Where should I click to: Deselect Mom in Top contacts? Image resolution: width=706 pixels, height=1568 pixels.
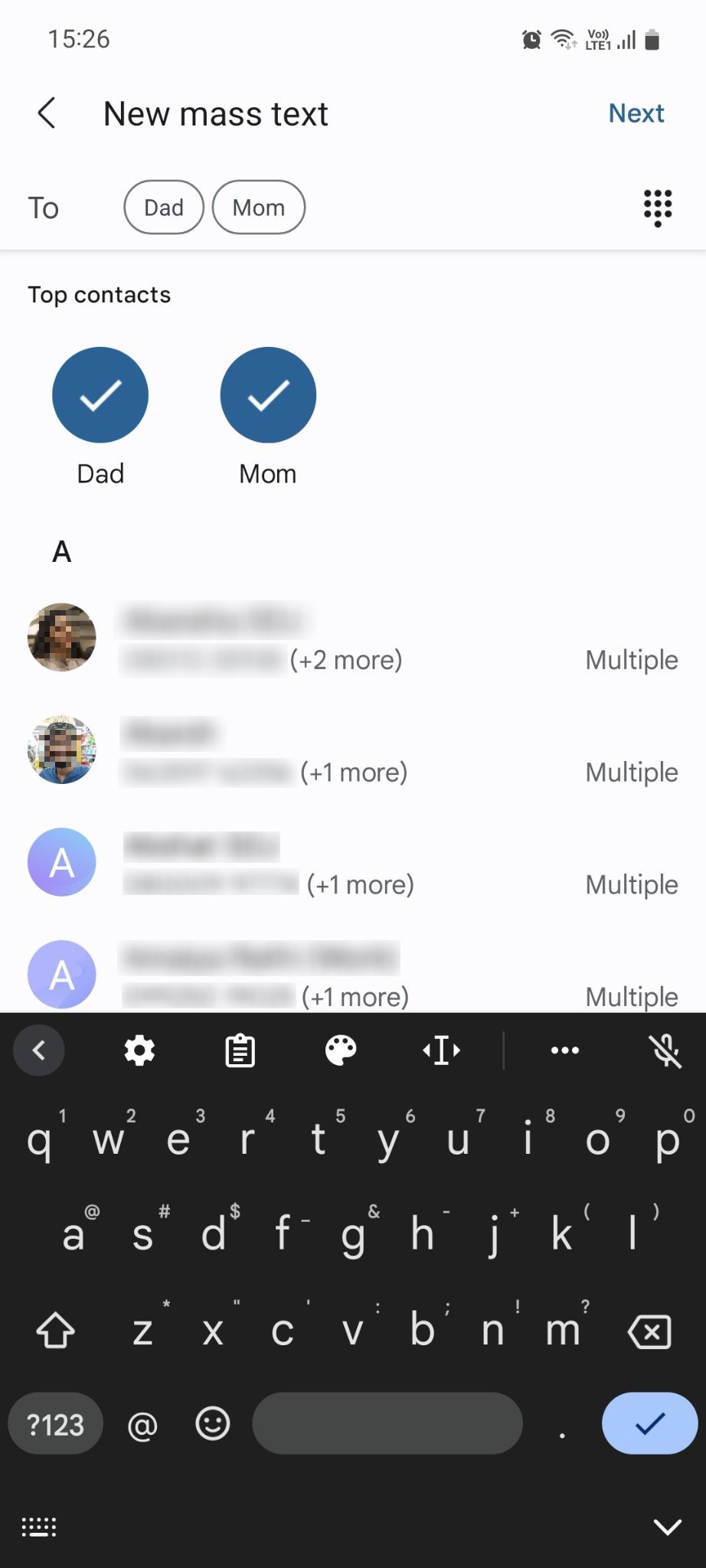pos(268,395)
